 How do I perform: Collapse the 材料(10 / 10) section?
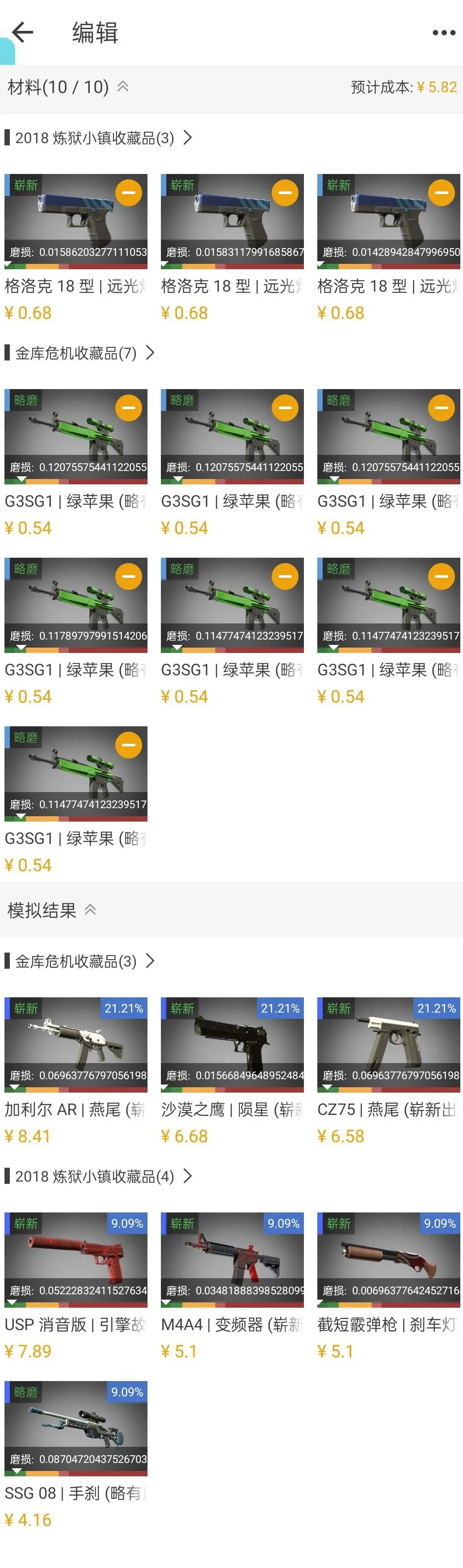[123, 86]
